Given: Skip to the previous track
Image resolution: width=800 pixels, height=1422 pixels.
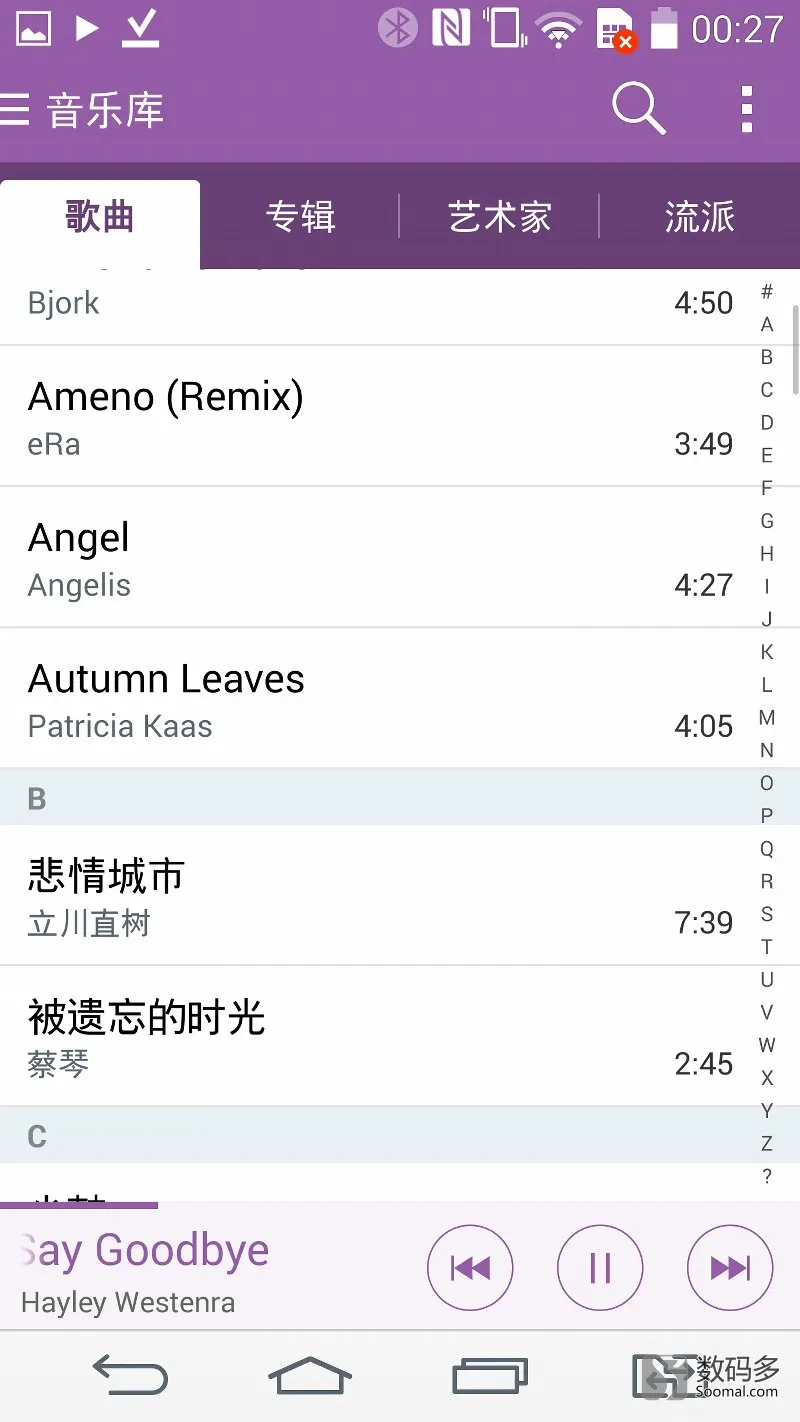Looking at the screenshot, I should 470,1268.
